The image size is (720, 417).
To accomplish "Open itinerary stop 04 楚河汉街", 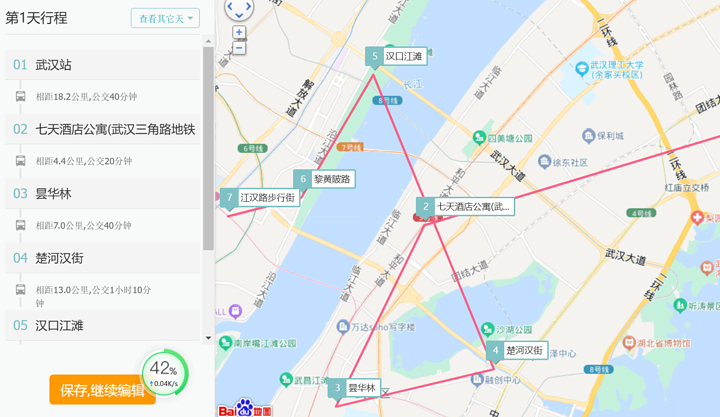I will click(x=100, y=257).
